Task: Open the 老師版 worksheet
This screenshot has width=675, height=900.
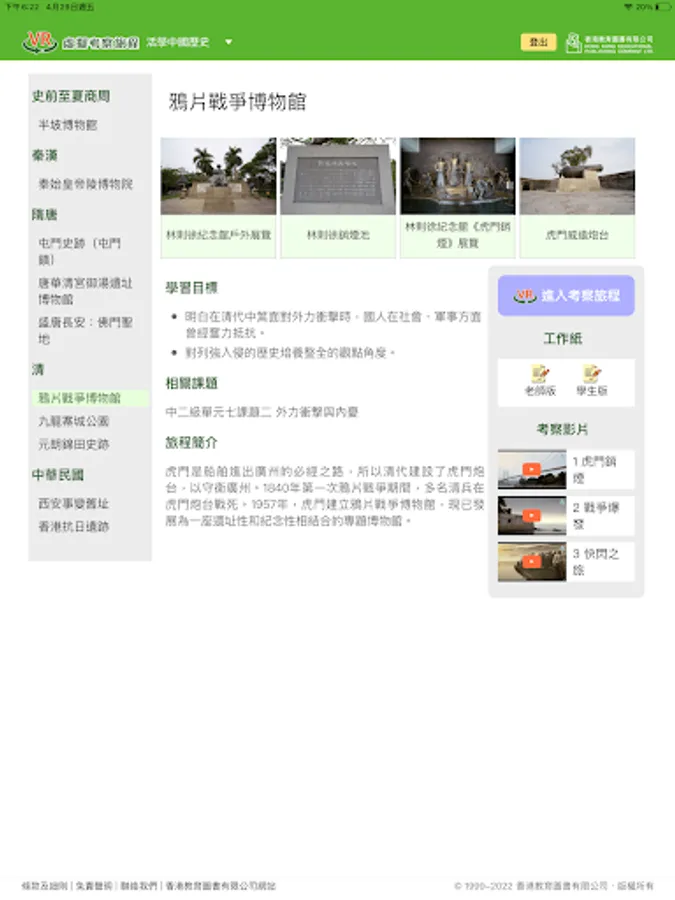Action: [539, 381]
